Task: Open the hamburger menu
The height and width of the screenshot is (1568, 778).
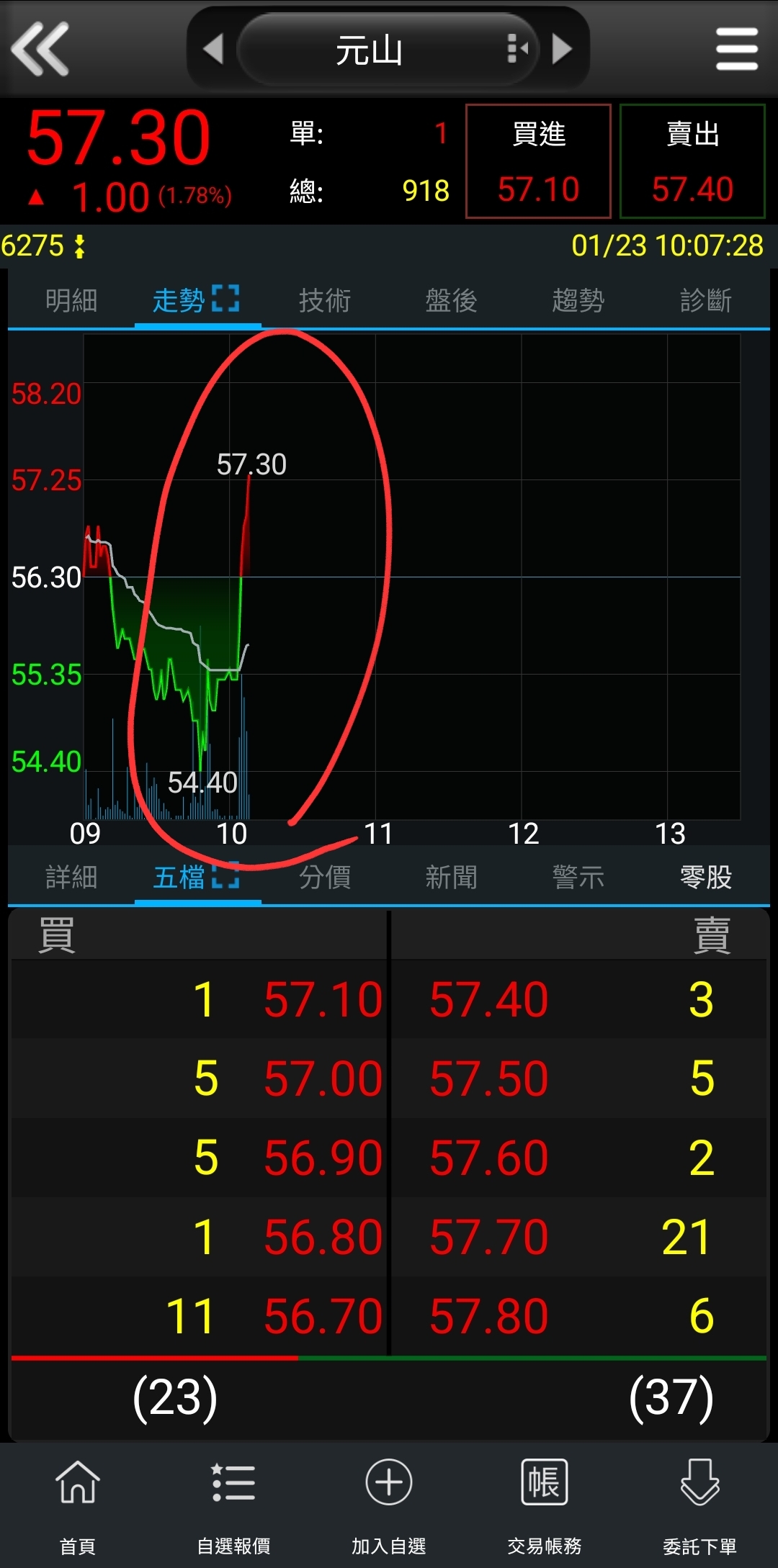Action: (x=736, y=49)
